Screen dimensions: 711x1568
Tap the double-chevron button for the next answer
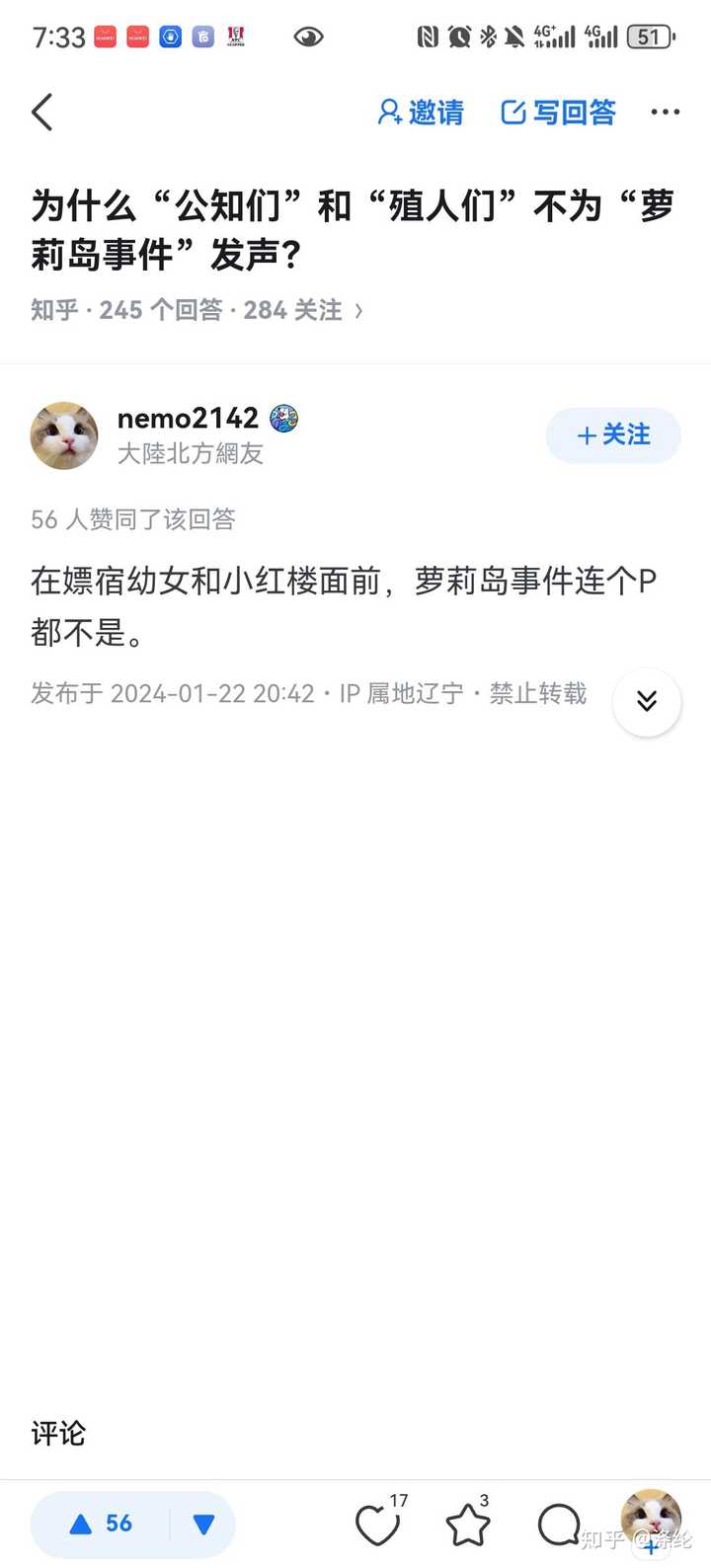tap(647, 701)
